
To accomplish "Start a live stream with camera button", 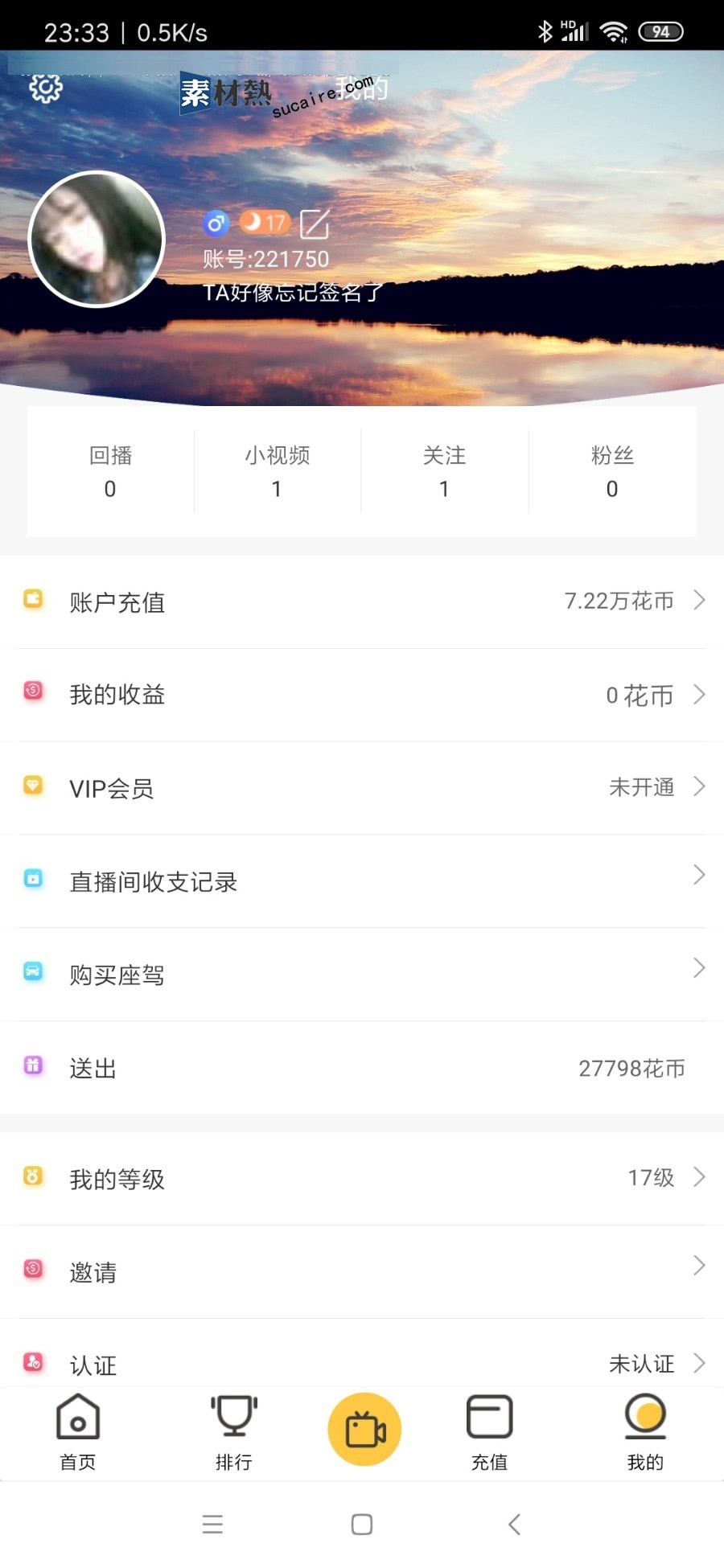I will pos(364,1429).
